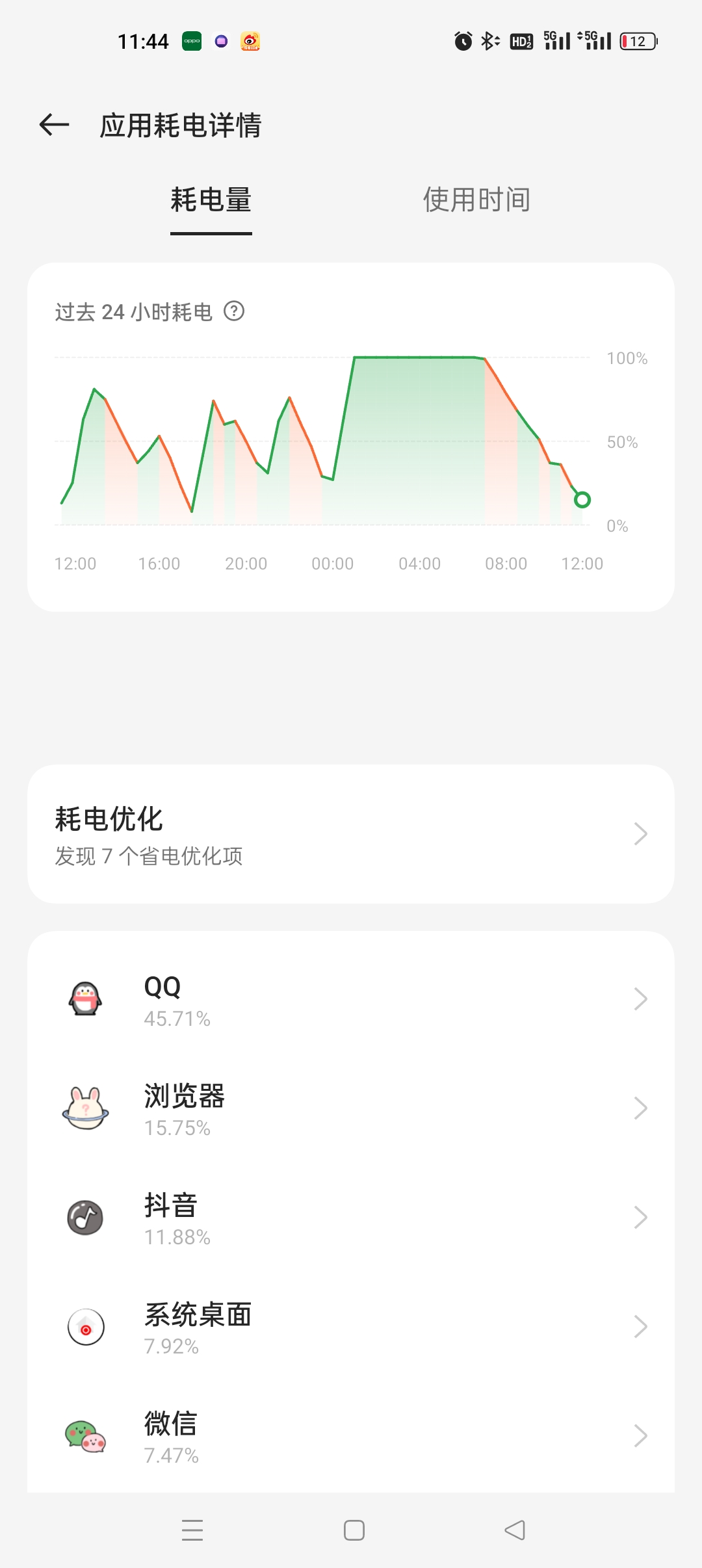
Task: Expand the 微信 row chevron for details
Action: pyautogui.click(x=640, y=1435)
